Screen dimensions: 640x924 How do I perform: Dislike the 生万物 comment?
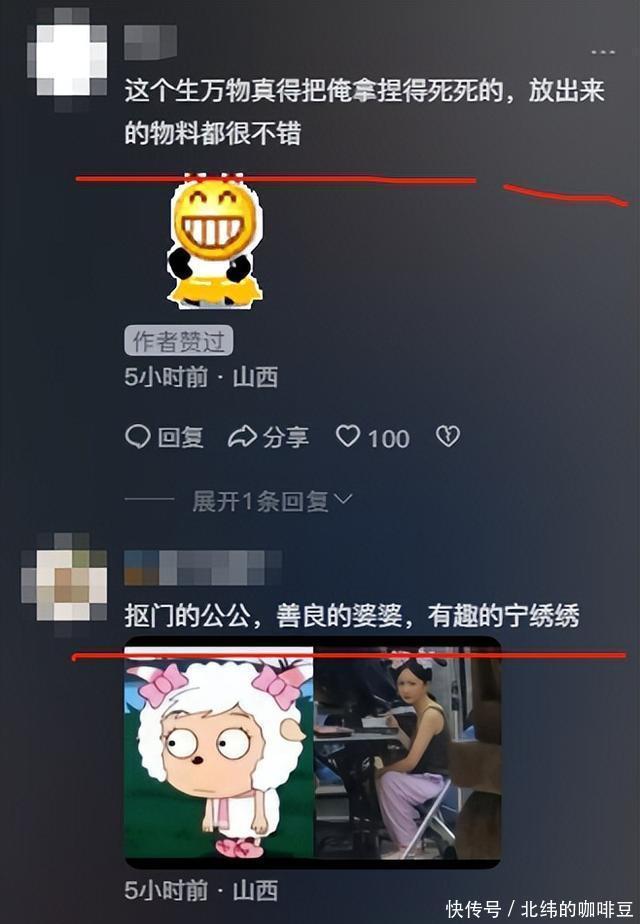(x=447, y=437)
